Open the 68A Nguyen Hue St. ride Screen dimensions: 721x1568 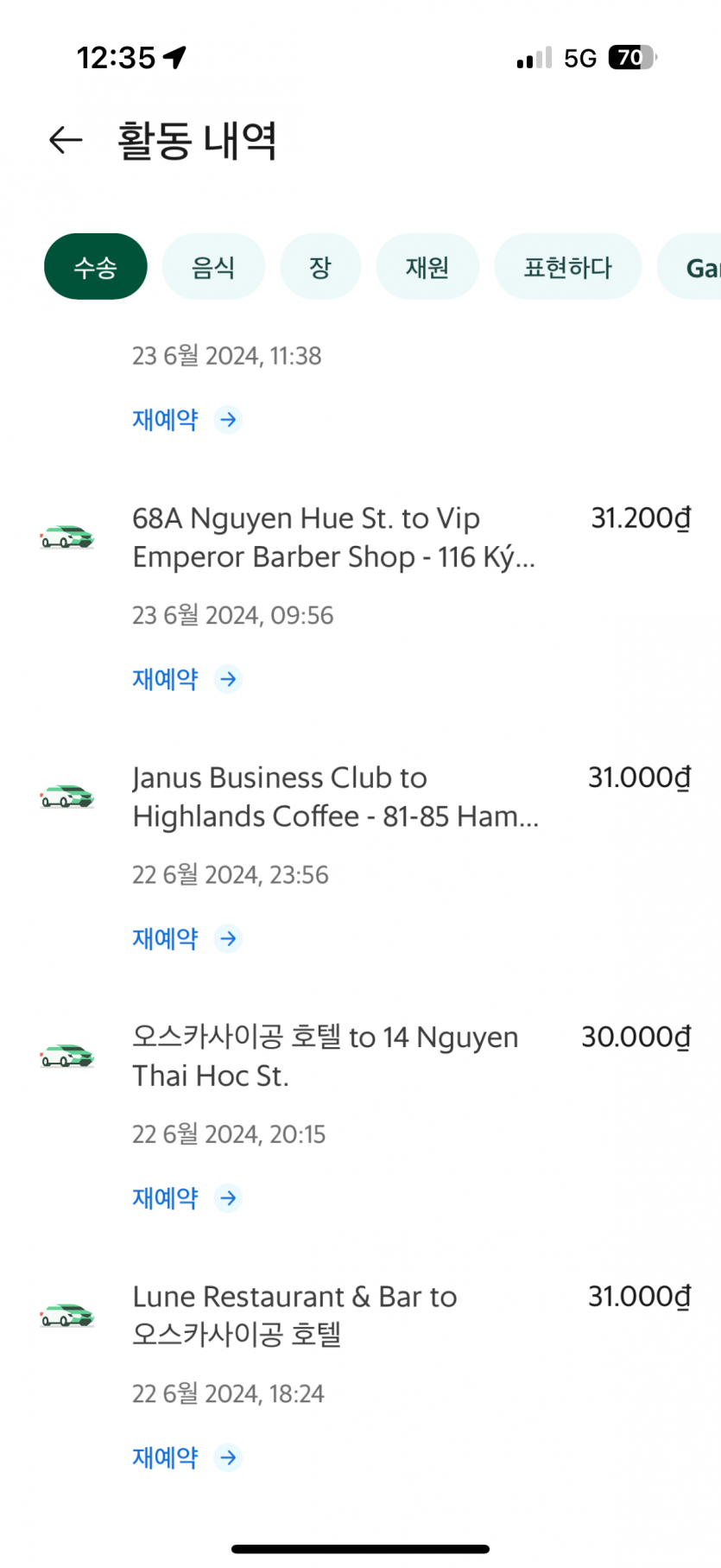pos(333,537)
